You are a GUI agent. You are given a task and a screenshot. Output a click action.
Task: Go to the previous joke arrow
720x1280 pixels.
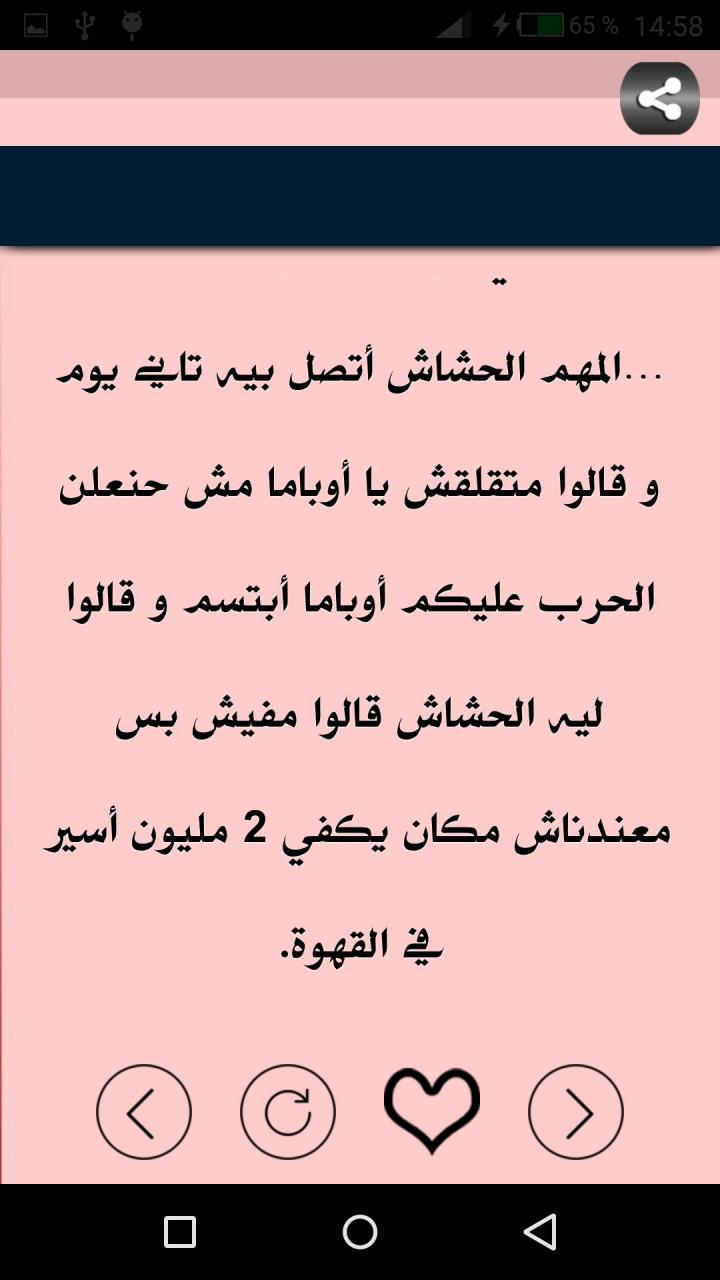tap(143, 1111)
